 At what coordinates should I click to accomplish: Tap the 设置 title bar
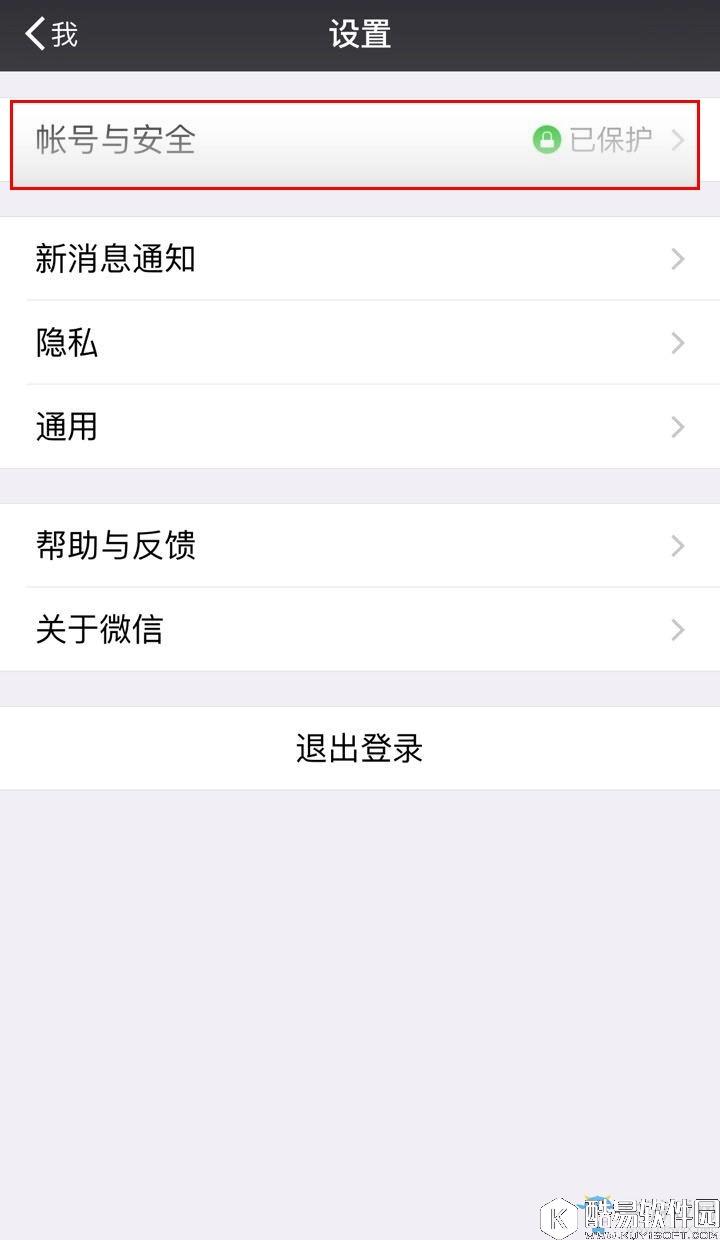pos(359,34)
